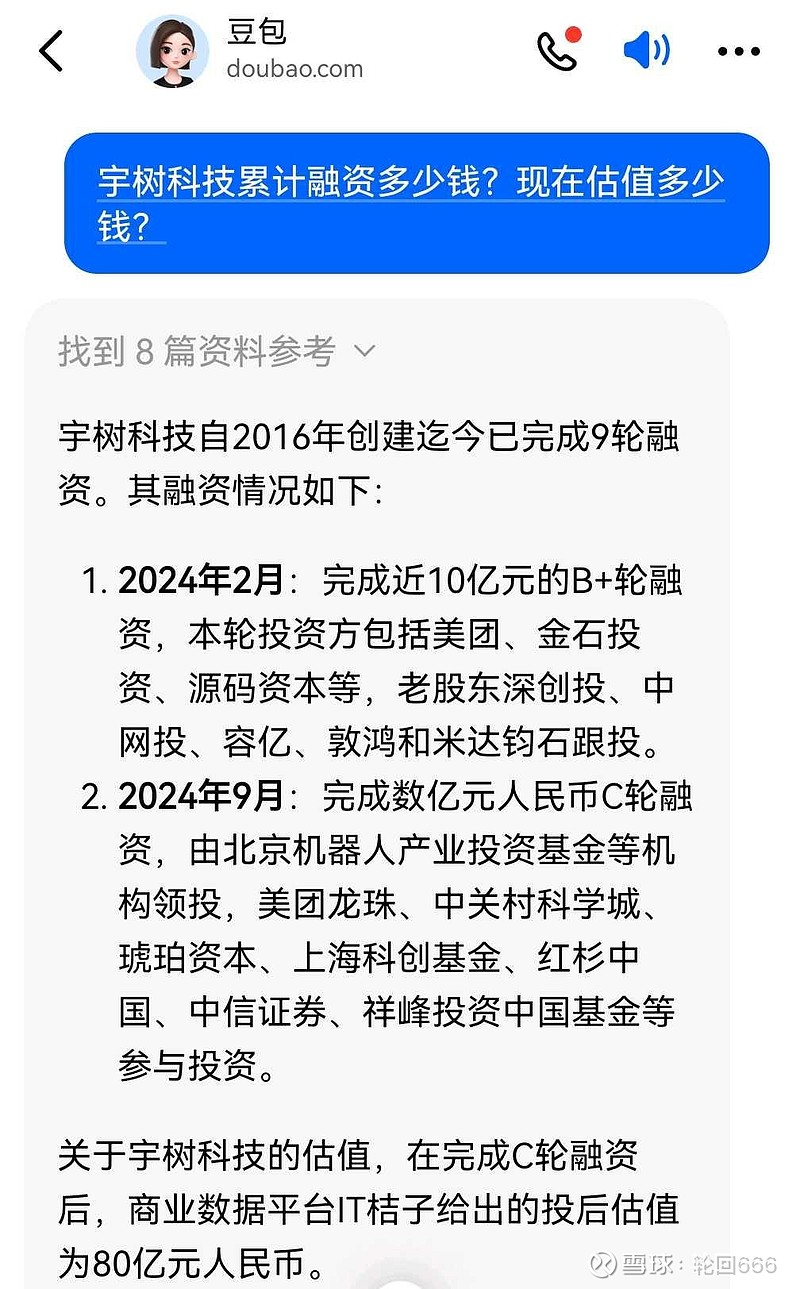Tap the 'doubao.com' label under the name
Screen dimensions: 800x1289
(298, 68)
